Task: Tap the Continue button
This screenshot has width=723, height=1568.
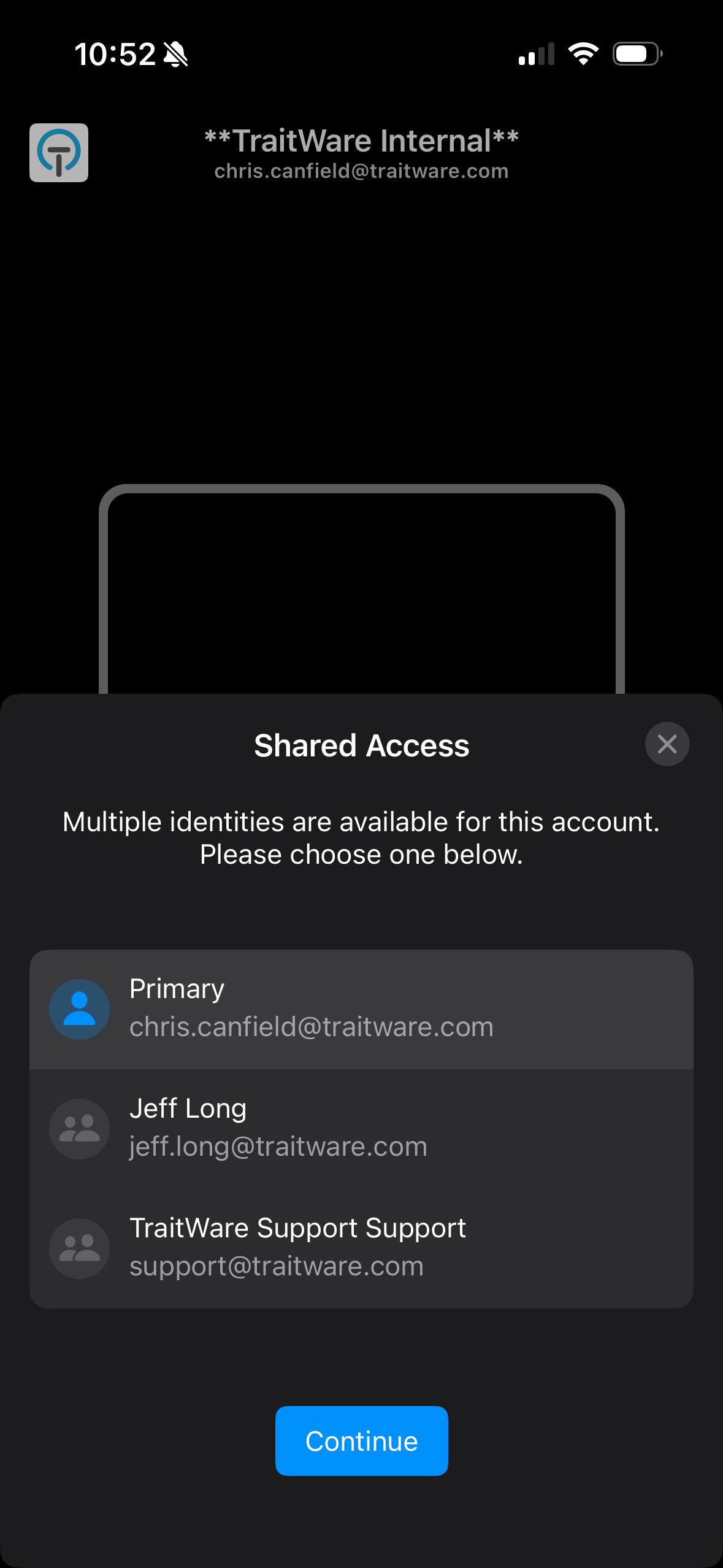Action: 361,1441
